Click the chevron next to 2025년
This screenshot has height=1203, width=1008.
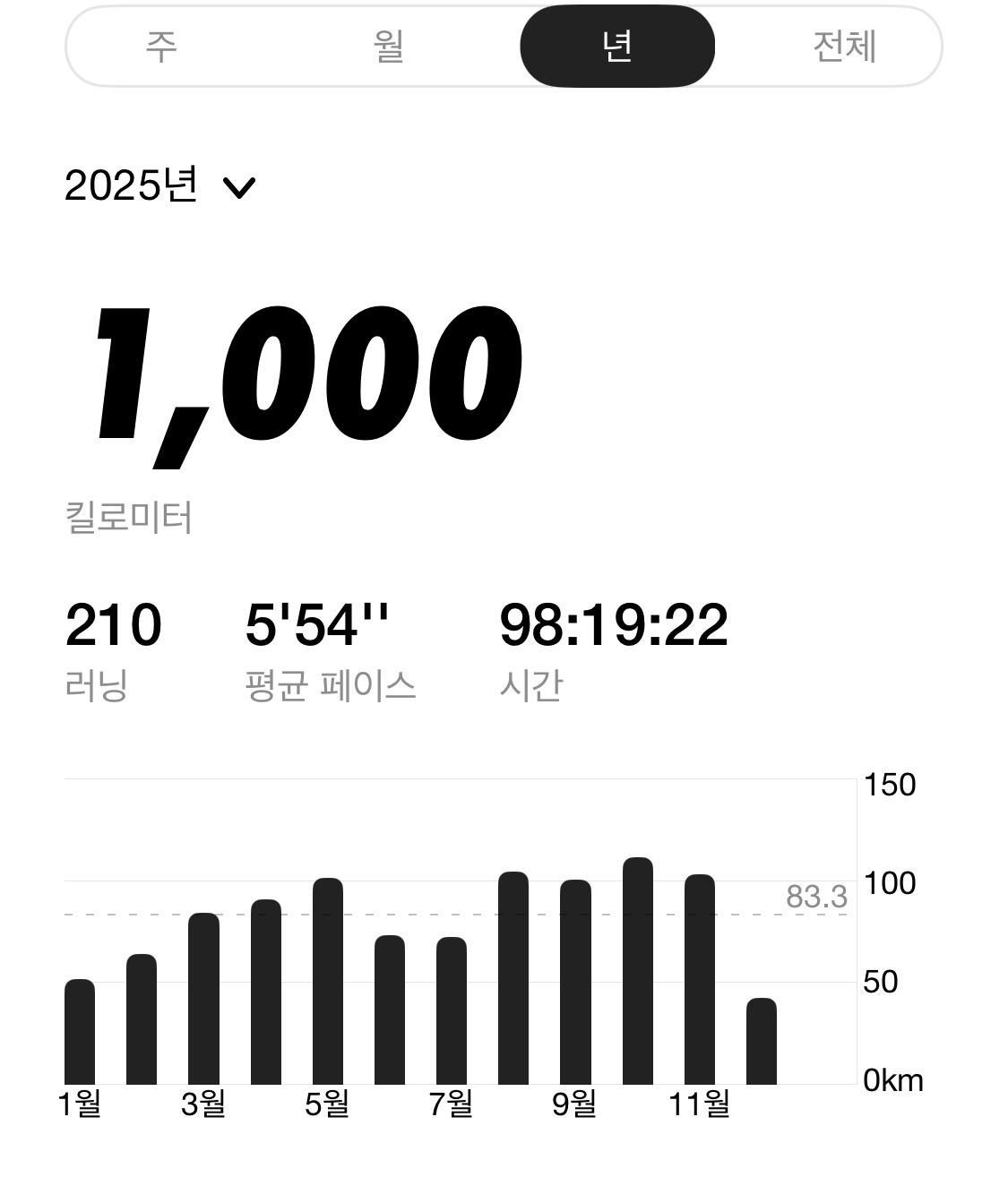pos(239,188)
